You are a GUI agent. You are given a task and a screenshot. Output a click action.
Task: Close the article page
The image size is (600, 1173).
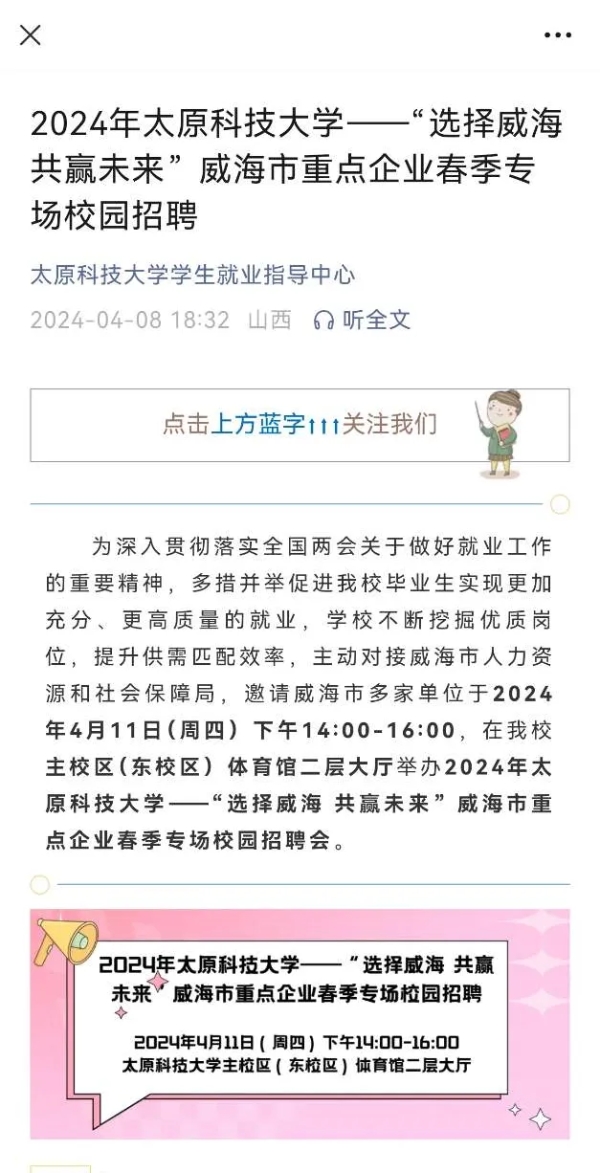pos(31,35)
